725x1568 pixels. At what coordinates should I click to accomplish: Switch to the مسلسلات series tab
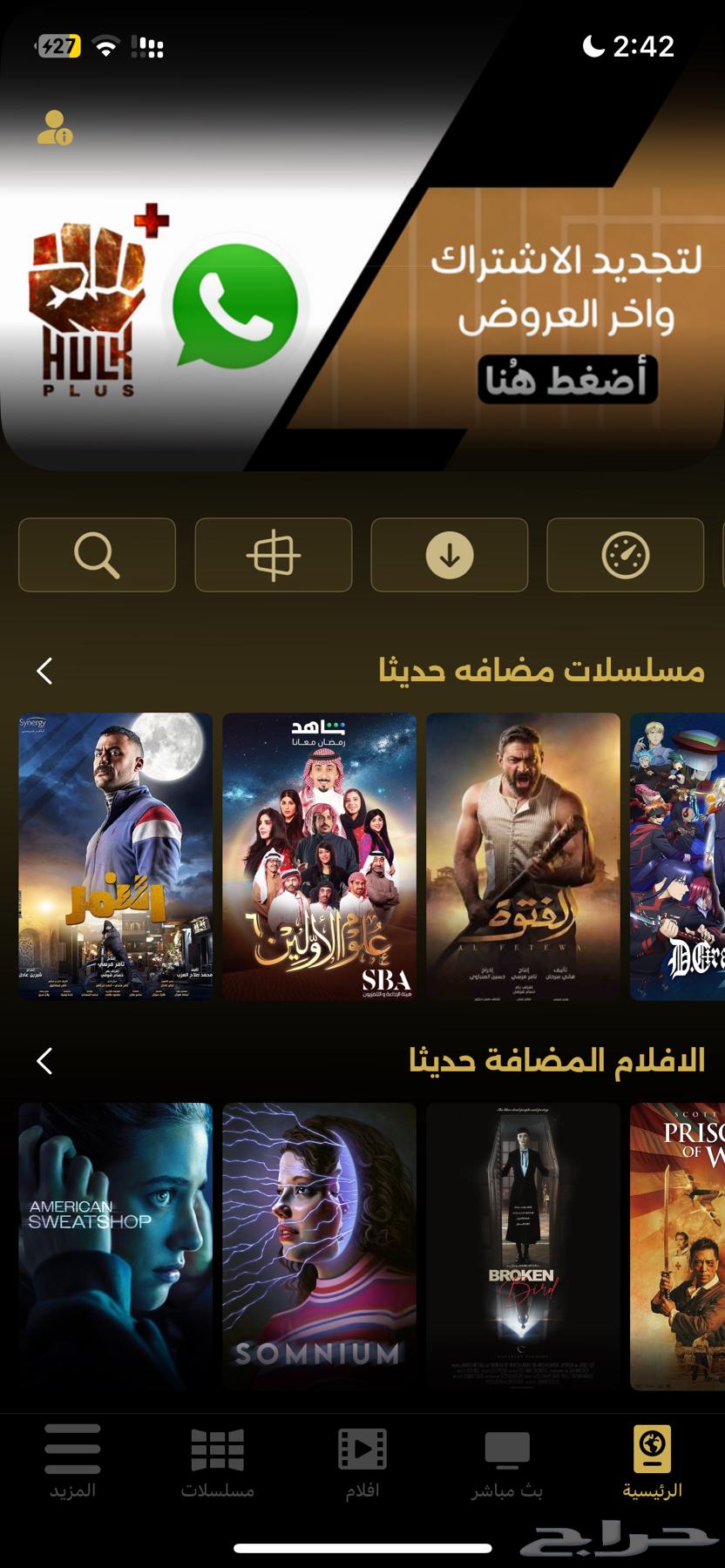click(217, 1462)
